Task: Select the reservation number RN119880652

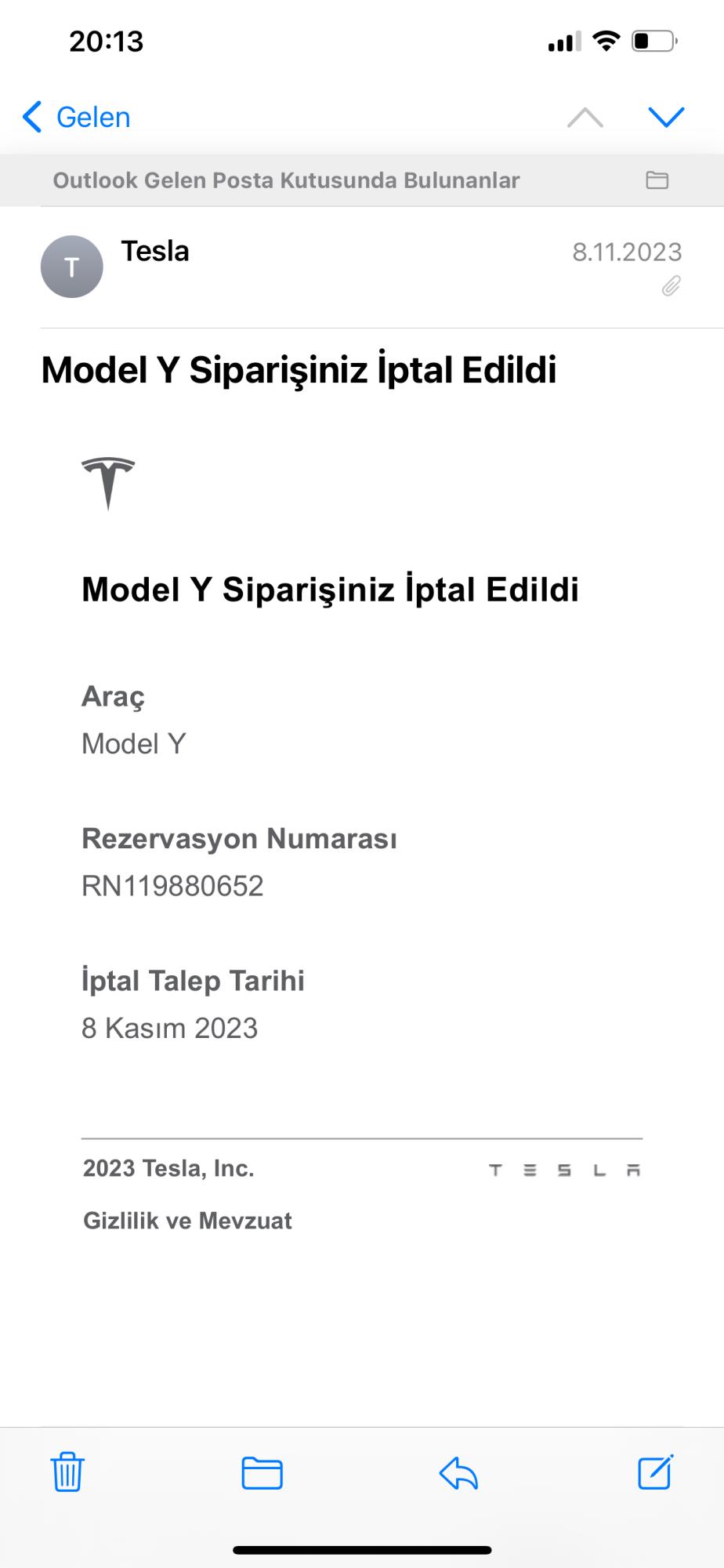Action: tap(174, 887)
